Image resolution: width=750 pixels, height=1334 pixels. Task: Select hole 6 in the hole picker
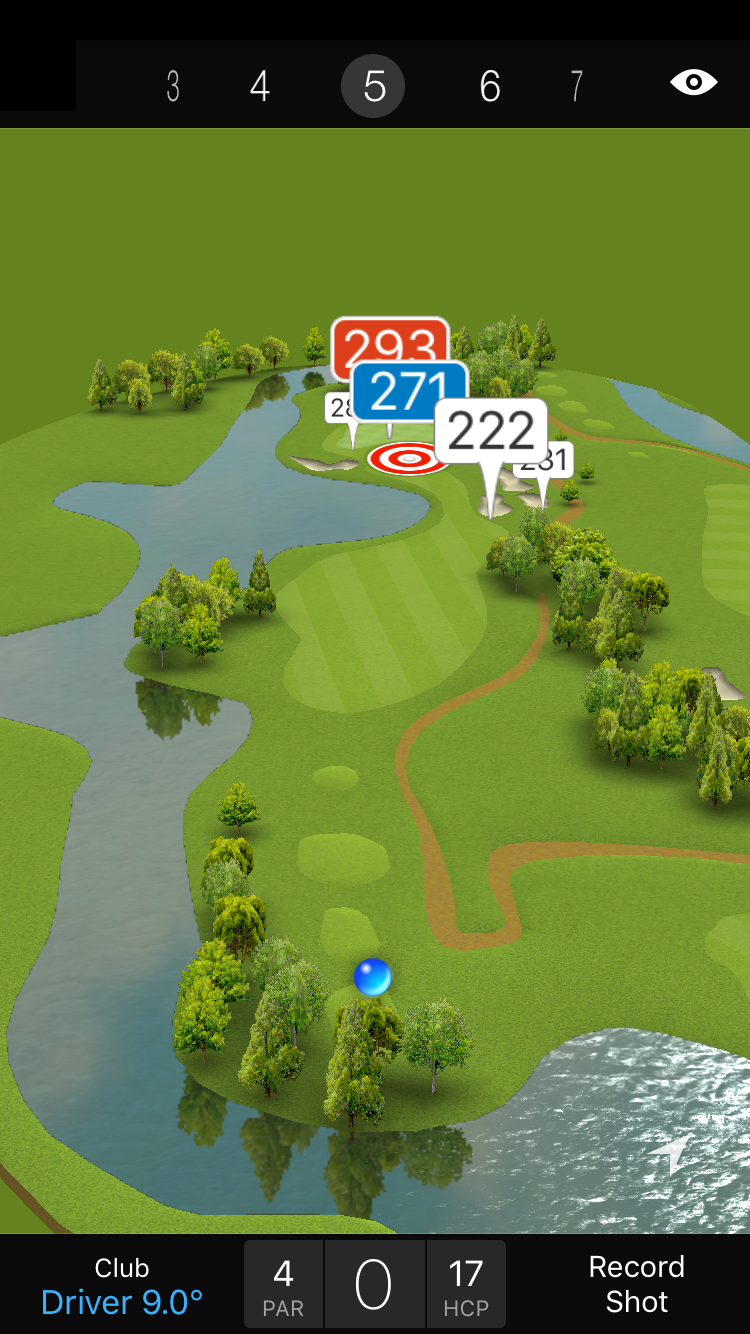coord(489,86)
